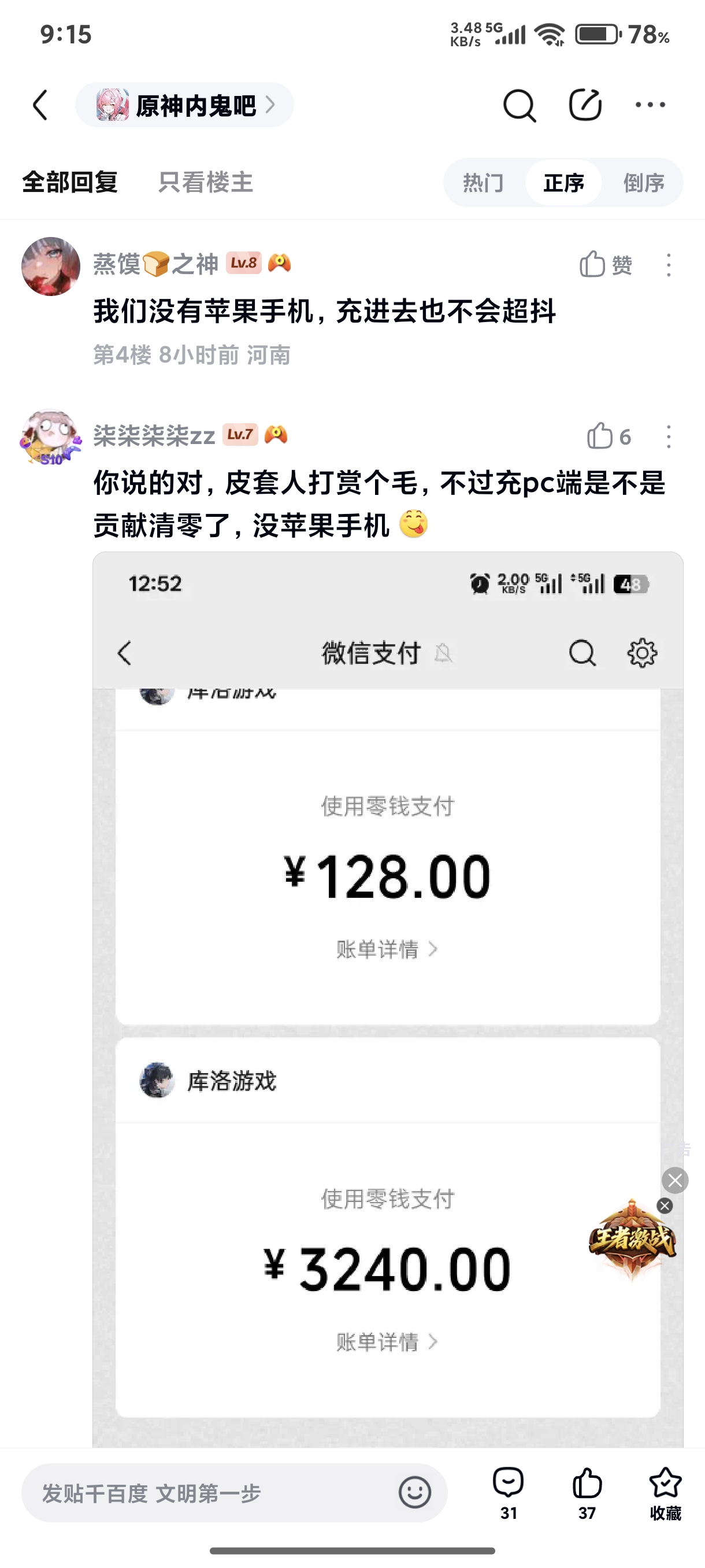Go back from the thread
This screenshot has height=1568, width=705.
point(40,105)
